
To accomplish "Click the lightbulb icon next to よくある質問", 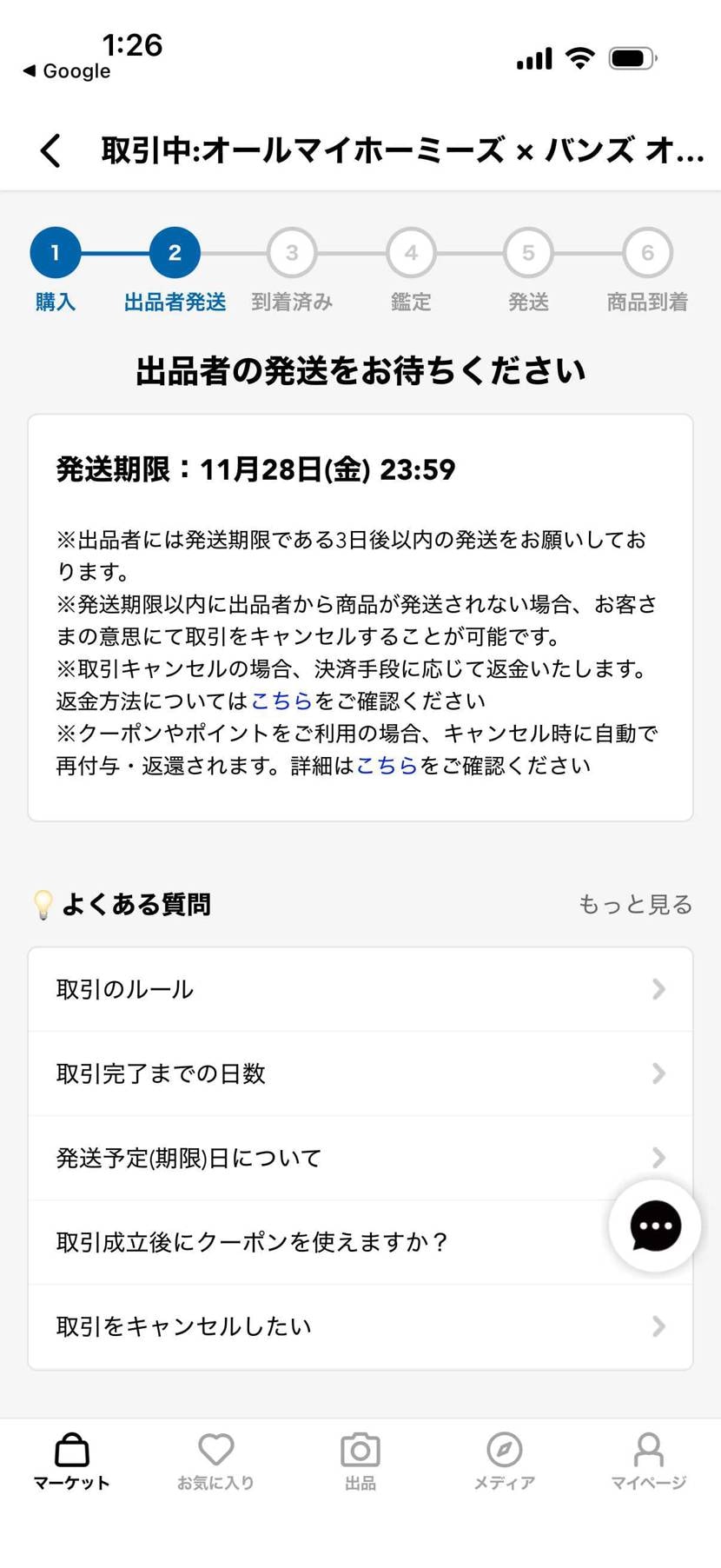I will (x=43, y=904).
